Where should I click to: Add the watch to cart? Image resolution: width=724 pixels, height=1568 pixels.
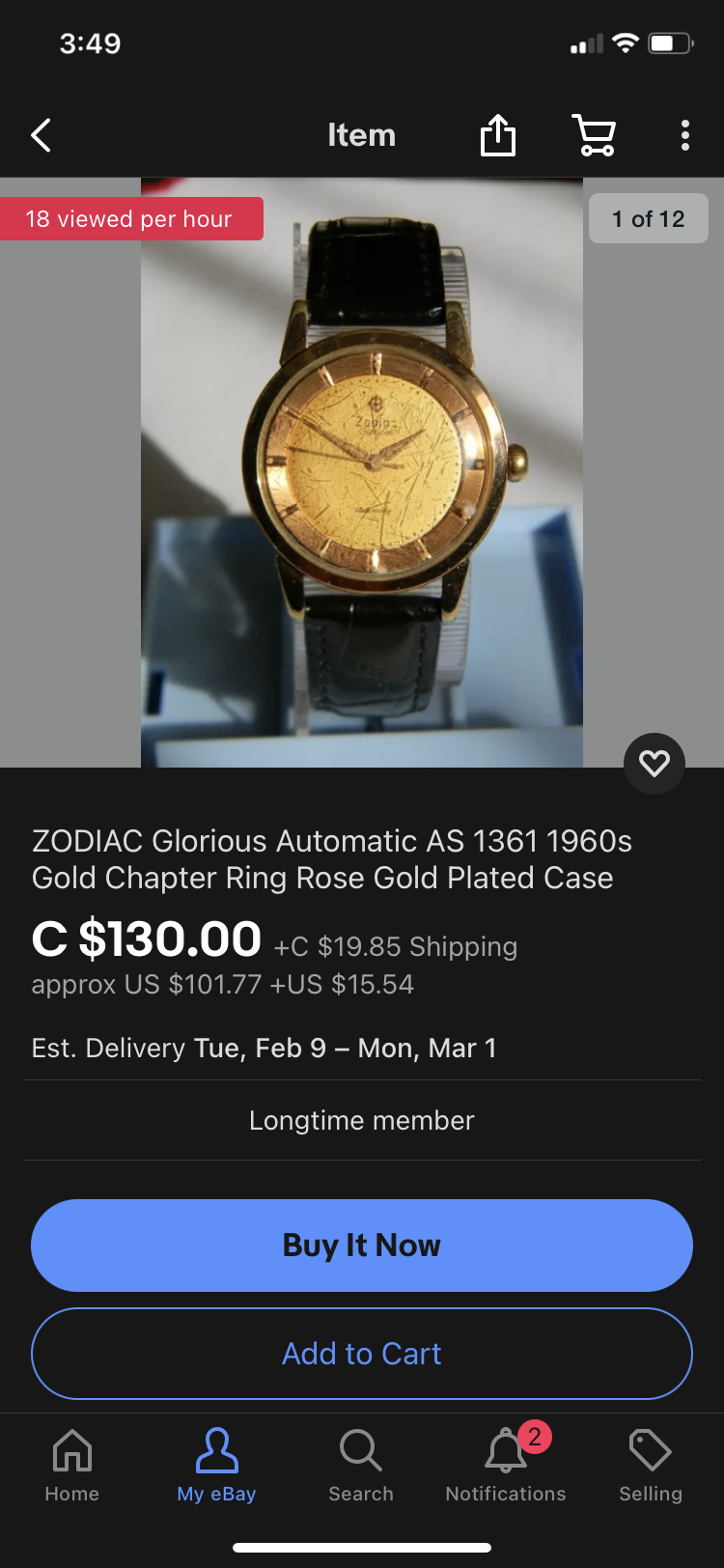pos(362,1354)
